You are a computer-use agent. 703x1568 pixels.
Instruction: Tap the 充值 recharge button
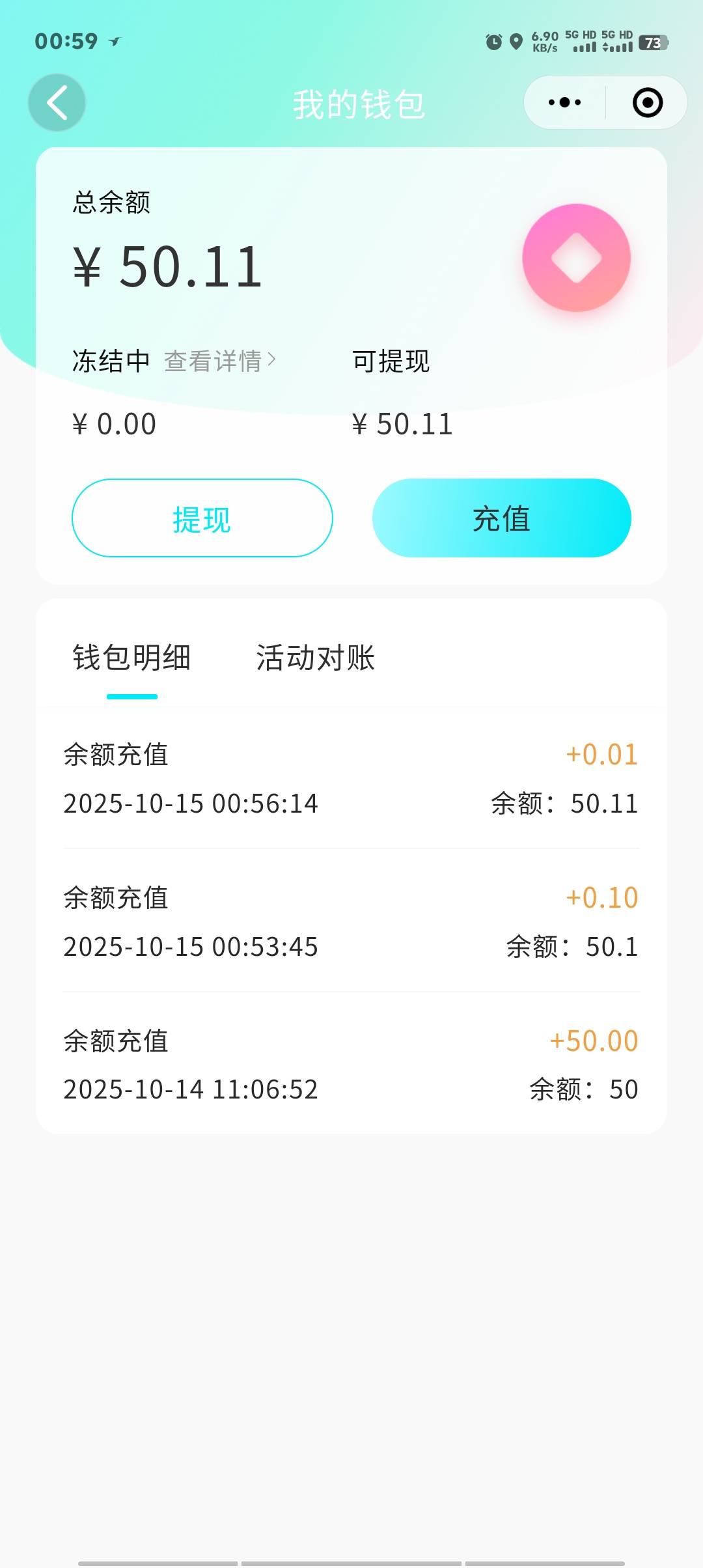501,518
